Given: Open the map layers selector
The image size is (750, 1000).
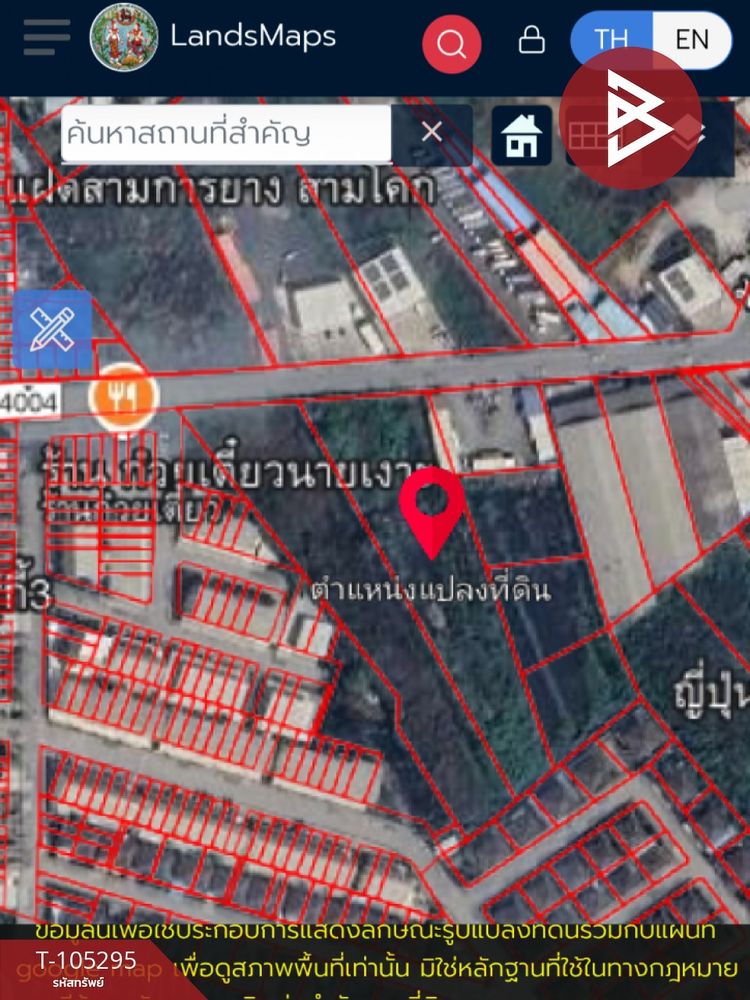Looking at the screenshot, I should 689,133.
